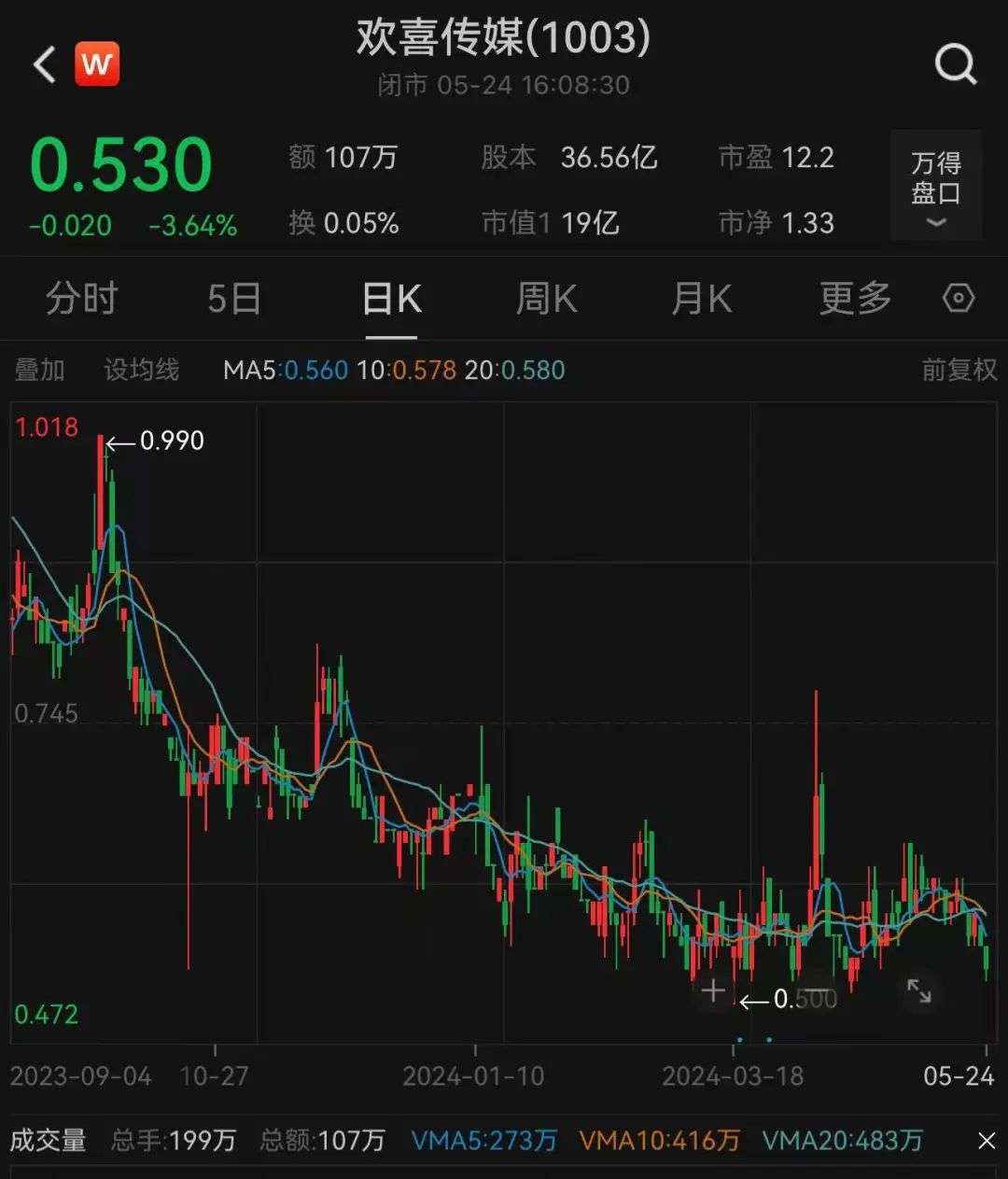This screenshot has height=1179, width=1008.
Task: Close the 成交量 indicator panel
Action: [987, 1140]
